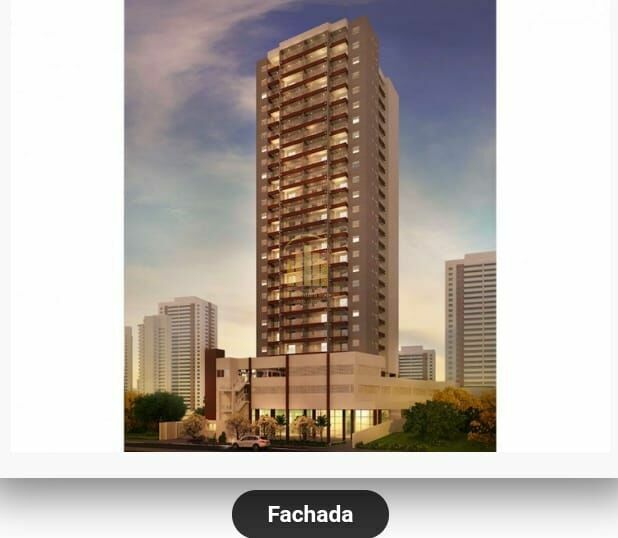The width and height of the screenshot is (618, 538).
Task: Tap the Fachada button
Action: [x=310, y=514]
